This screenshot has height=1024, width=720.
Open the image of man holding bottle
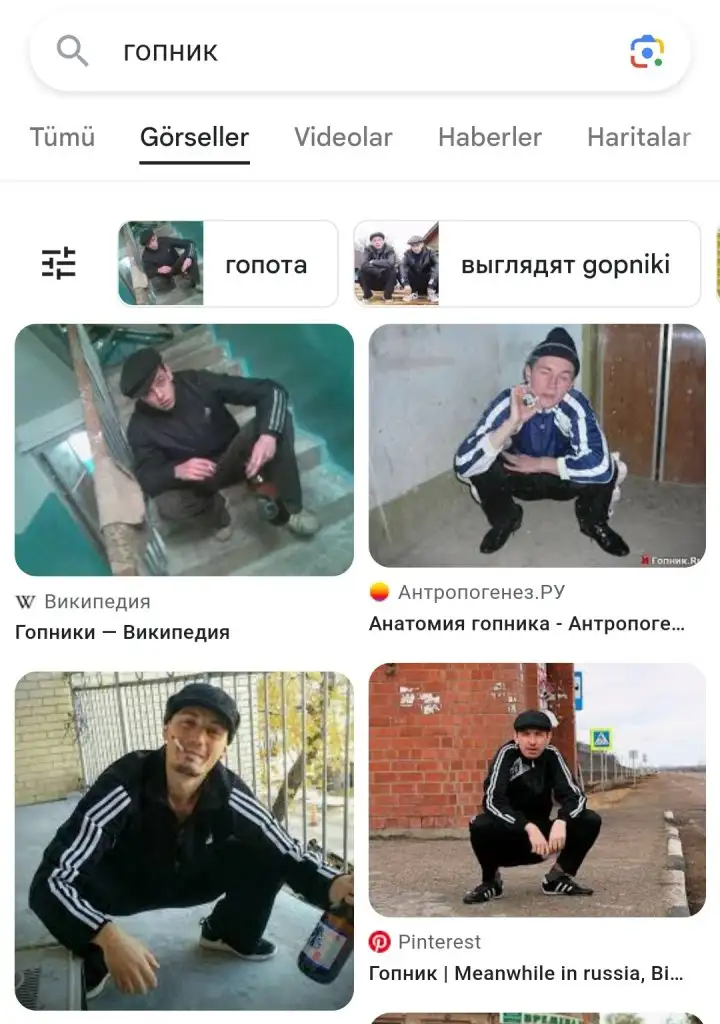(184, 840)
